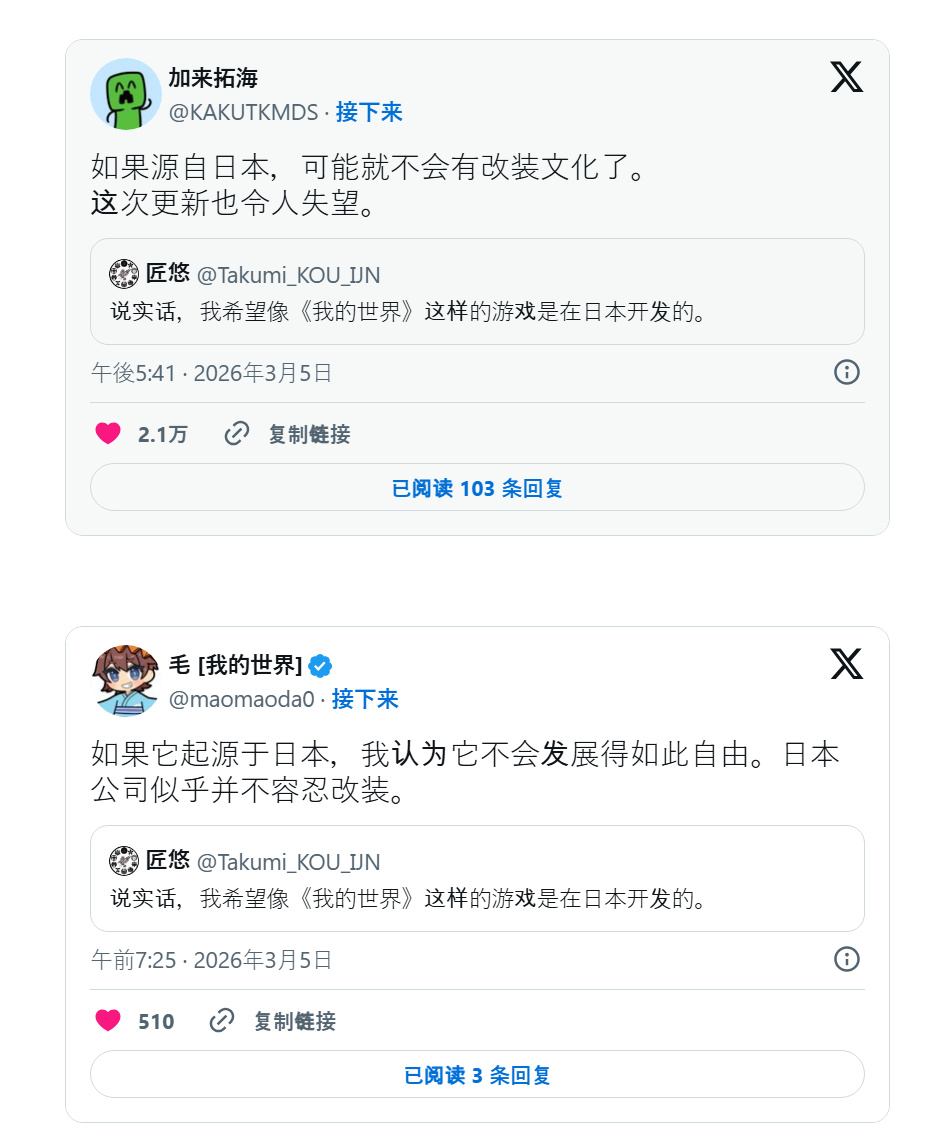This screenshot has width=933, height=1143.
Task: Open the 午後5:41 · 2026年3月5日 timestamp link
Action: [x=212, y=373]
